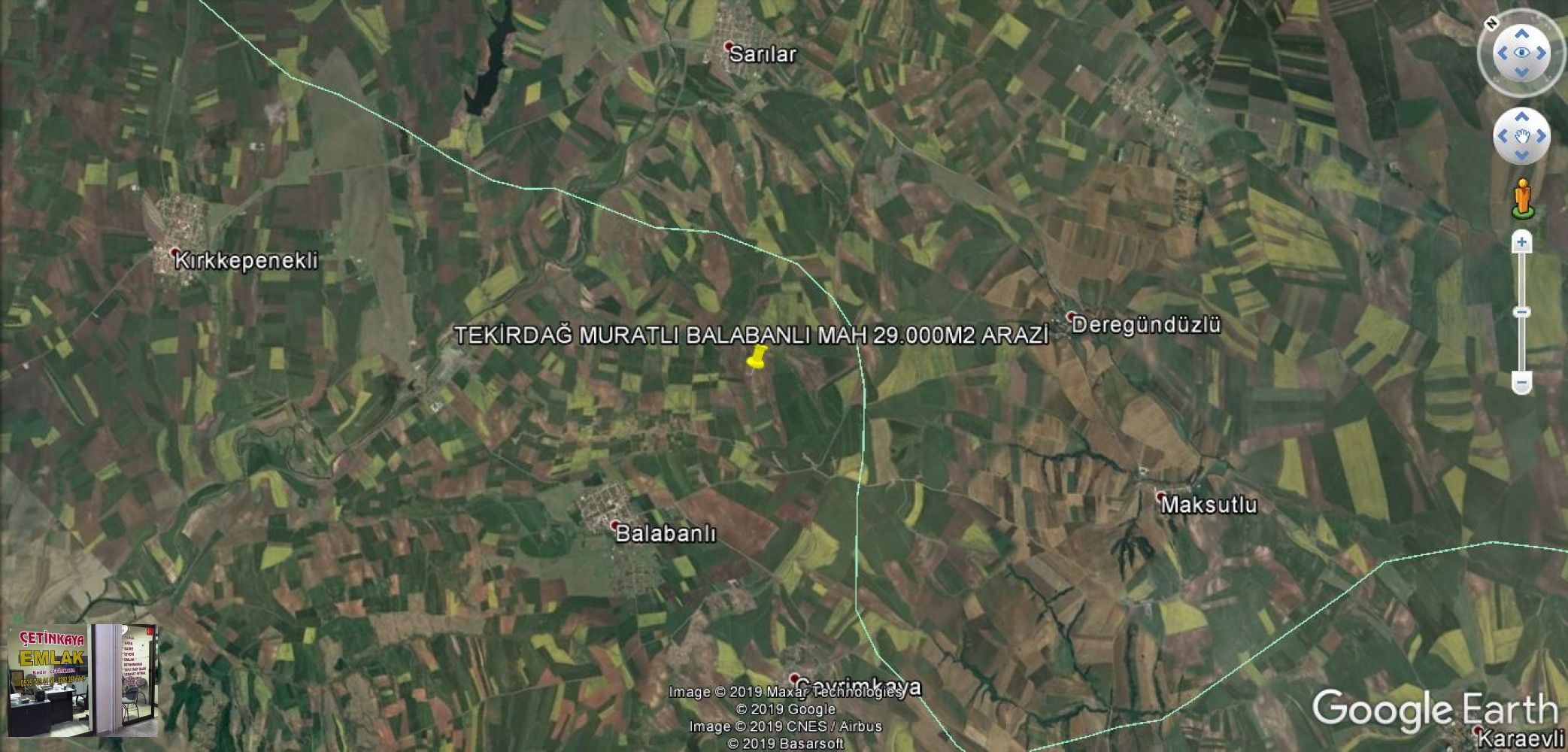Reset north using the N marker
The image size is (1568, 752).
coord(1492,24)
